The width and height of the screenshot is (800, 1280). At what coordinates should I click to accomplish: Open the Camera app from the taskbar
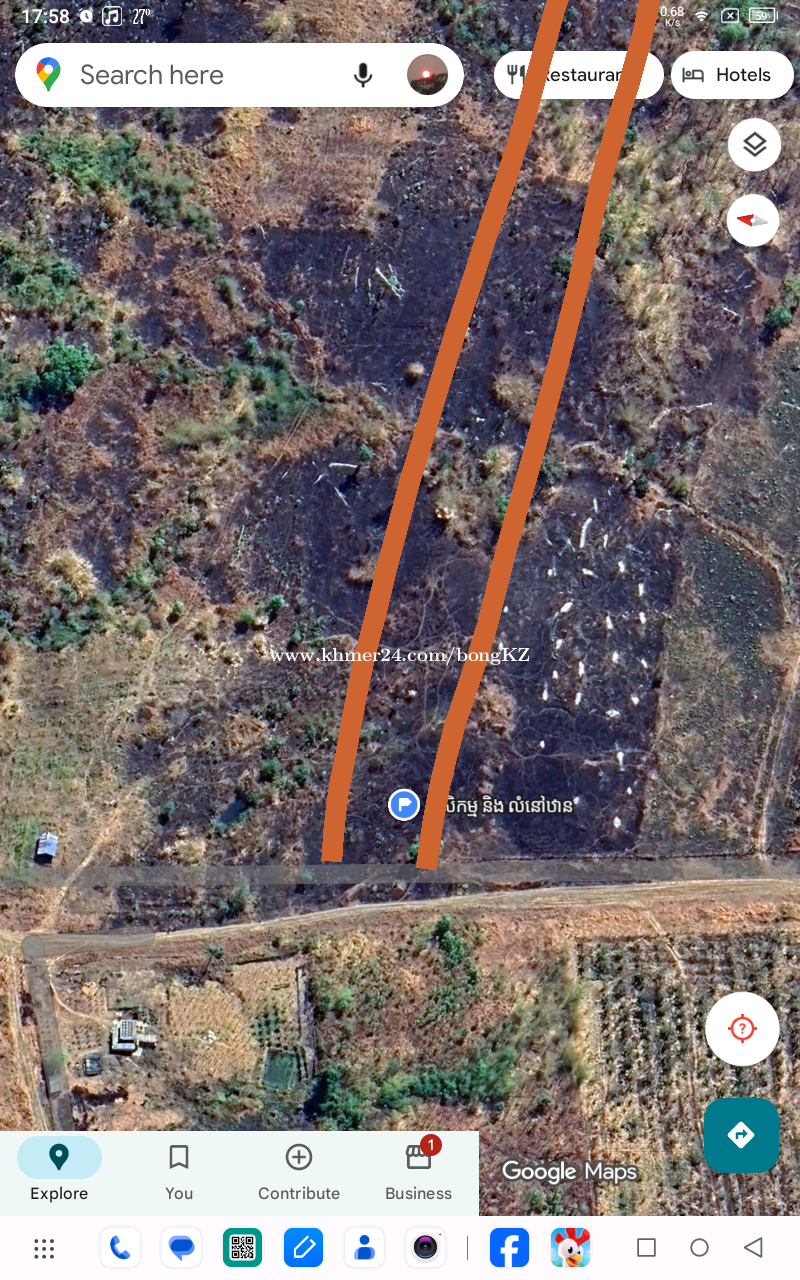tap(425, 1248)
